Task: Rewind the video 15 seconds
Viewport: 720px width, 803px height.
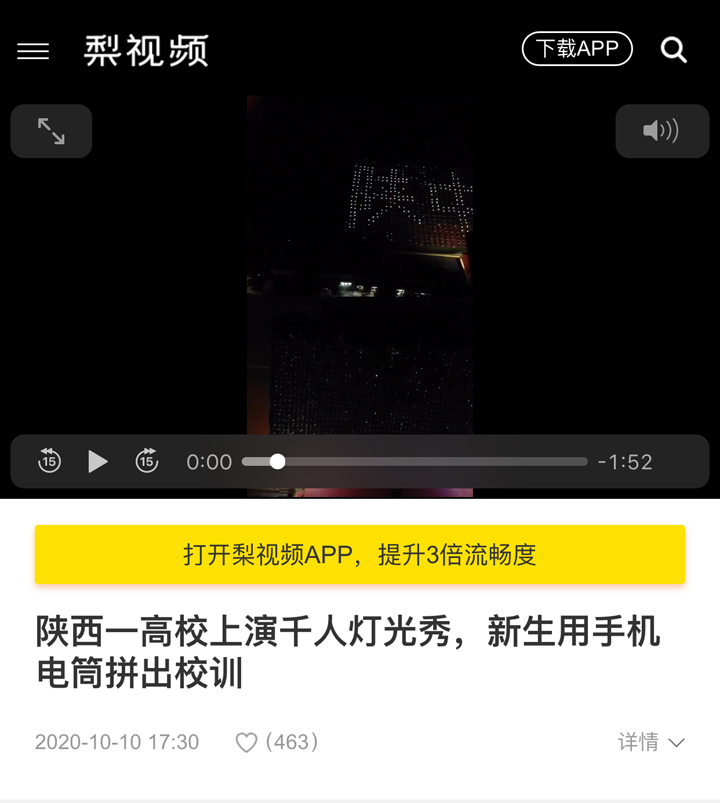Action: 49,461
